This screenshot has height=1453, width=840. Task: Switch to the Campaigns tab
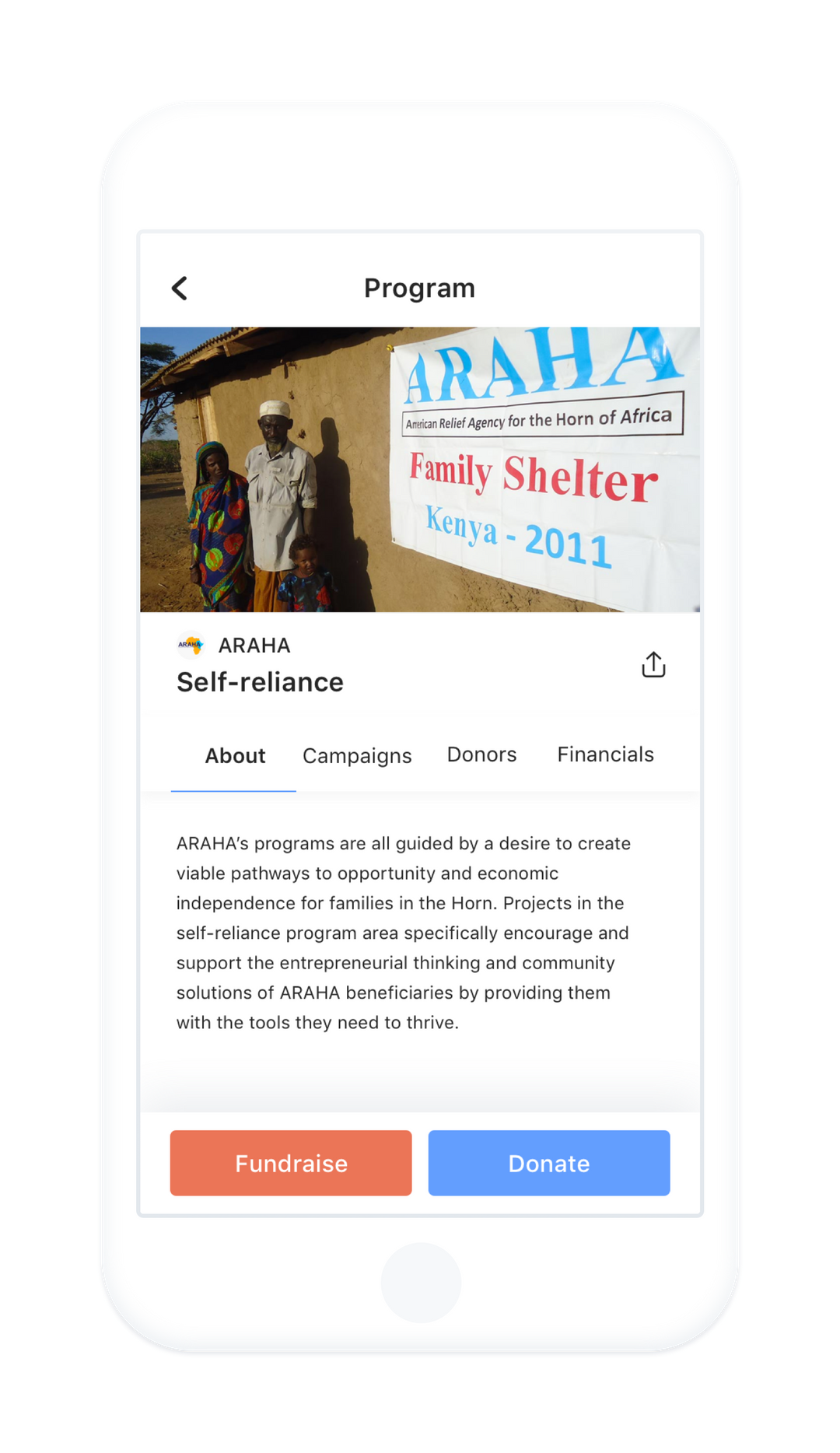(357, 755)
